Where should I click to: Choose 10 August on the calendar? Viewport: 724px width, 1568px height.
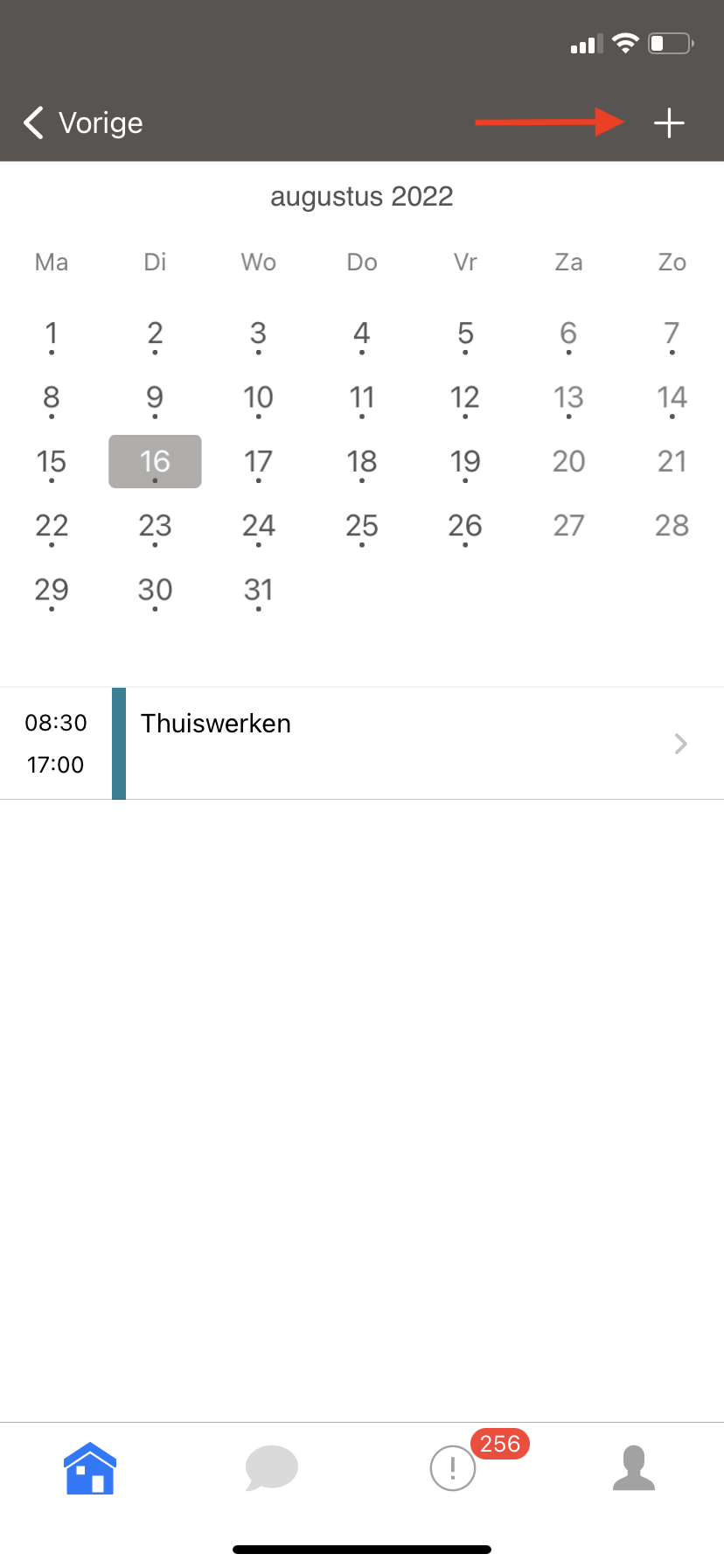click(x=258, y=398)
